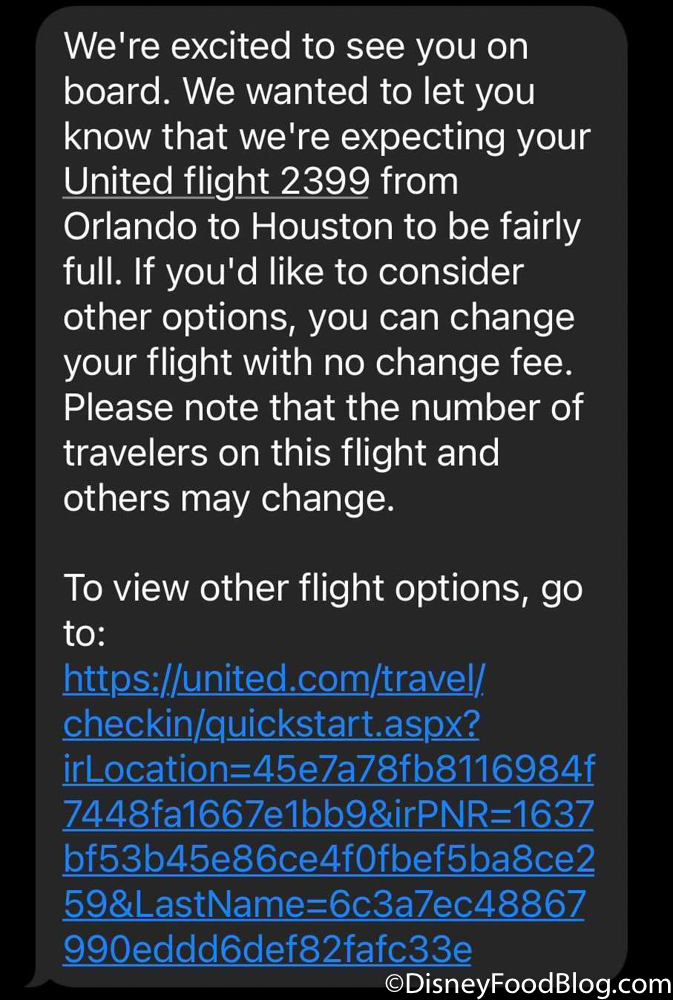The width and height of the screenshot is (673, 1000).
Task: Open the underlined United flight 2399 link
Action: (216, 183)
